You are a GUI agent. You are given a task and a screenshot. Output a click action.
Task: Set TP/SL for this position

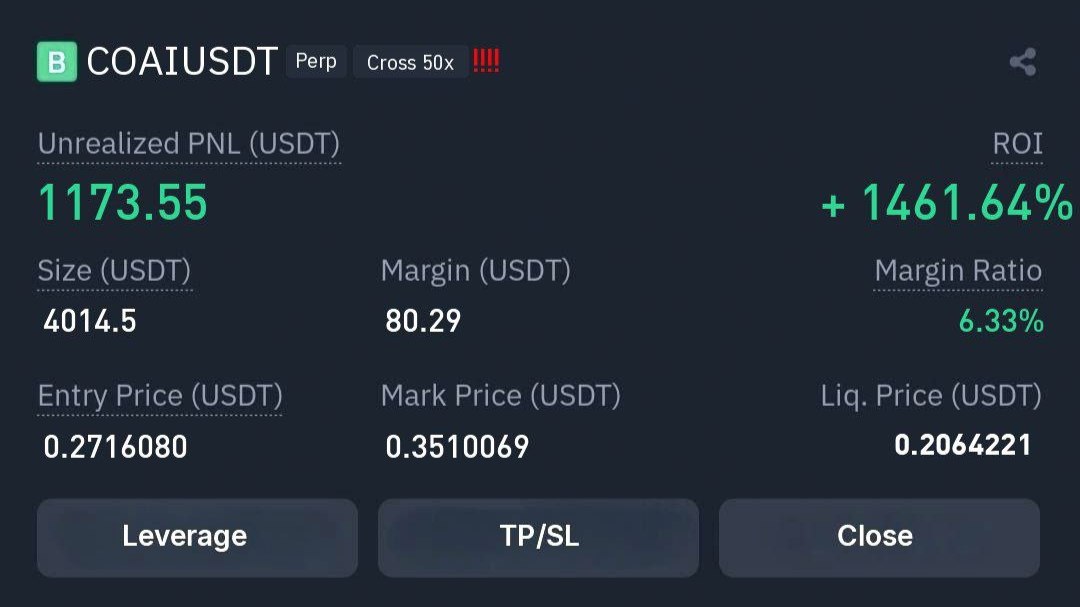(x=538, y=537)
